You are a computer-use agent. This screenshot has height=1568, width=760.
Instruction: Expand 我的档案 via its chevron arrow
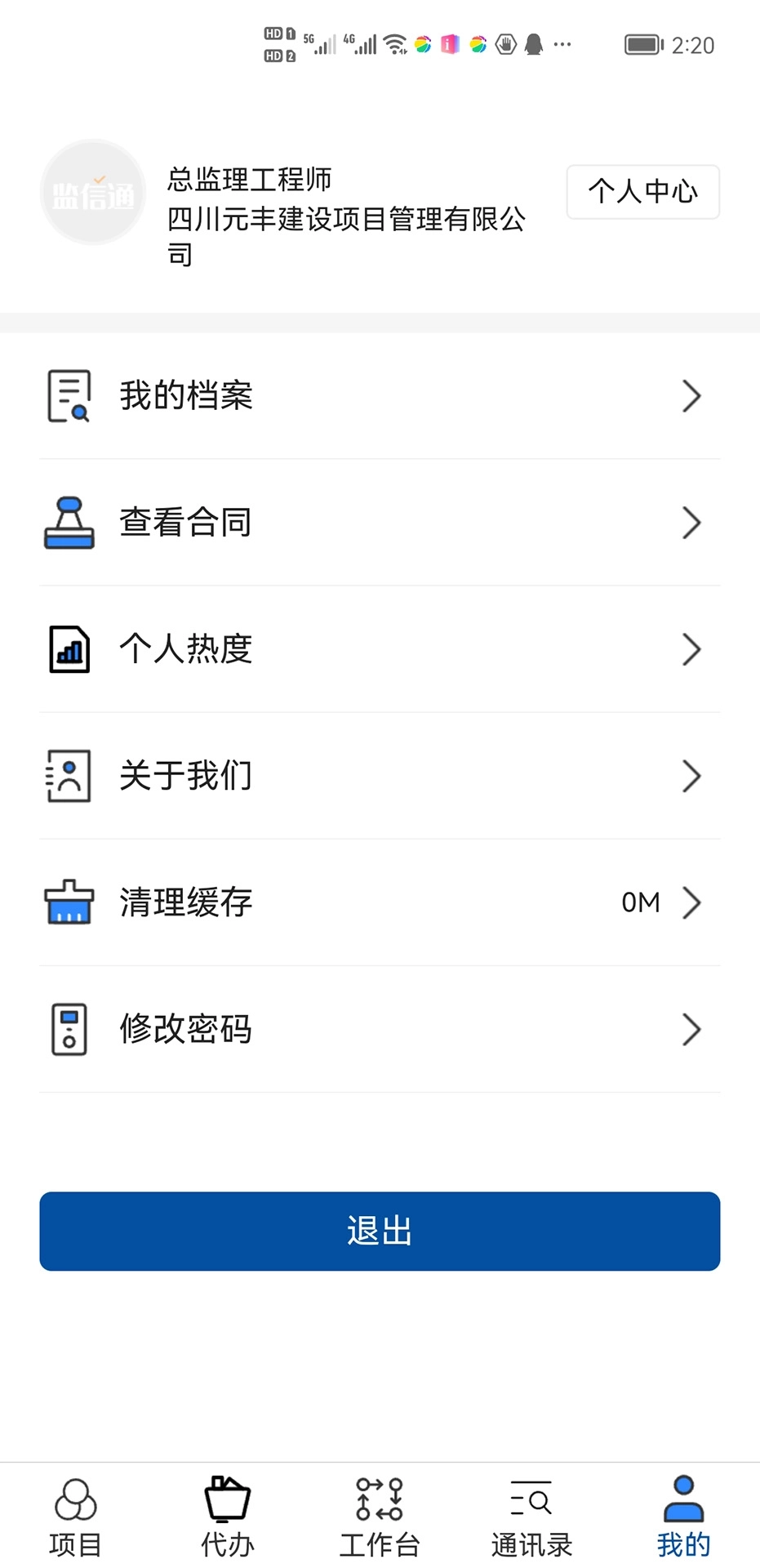[x=691, y=396]
